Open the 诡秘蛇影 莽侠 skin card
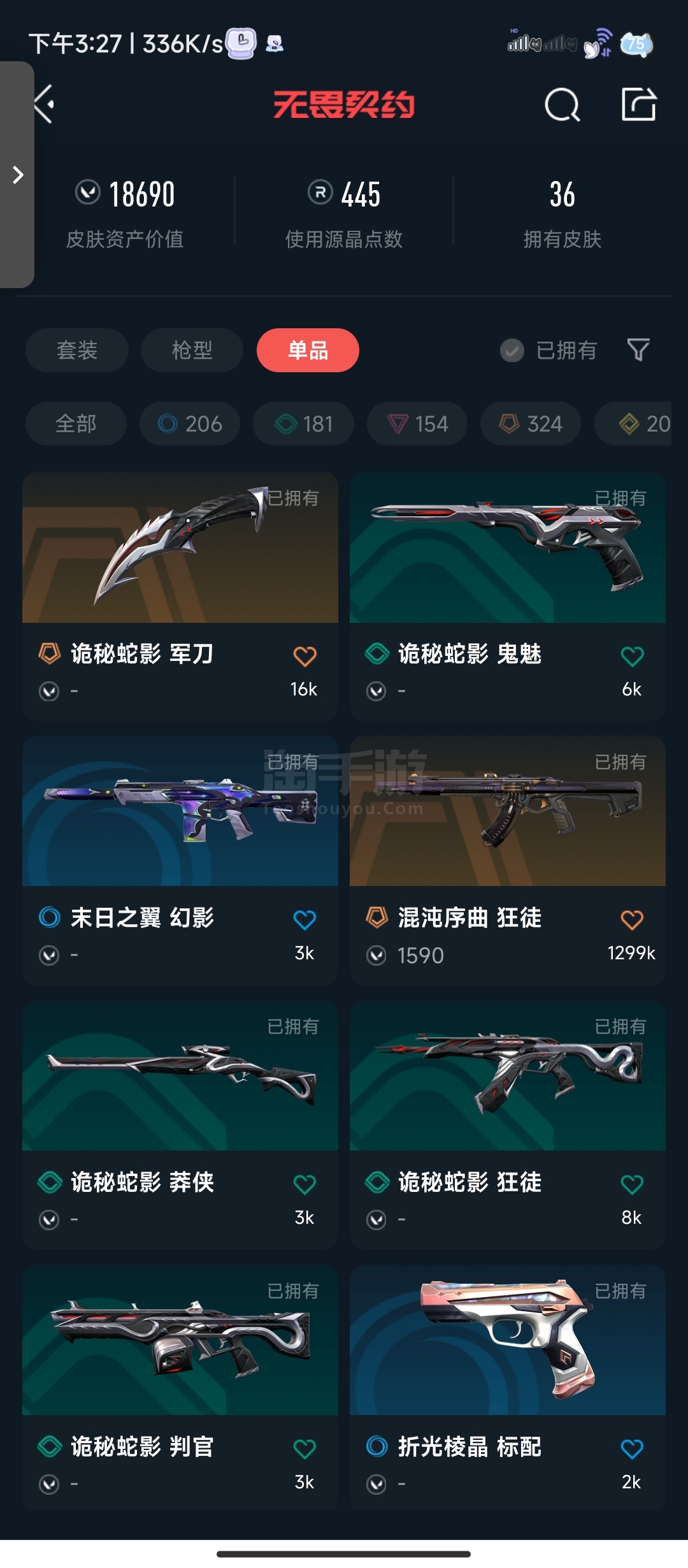Screen dimensions: 688x1568 point(180,1125)
